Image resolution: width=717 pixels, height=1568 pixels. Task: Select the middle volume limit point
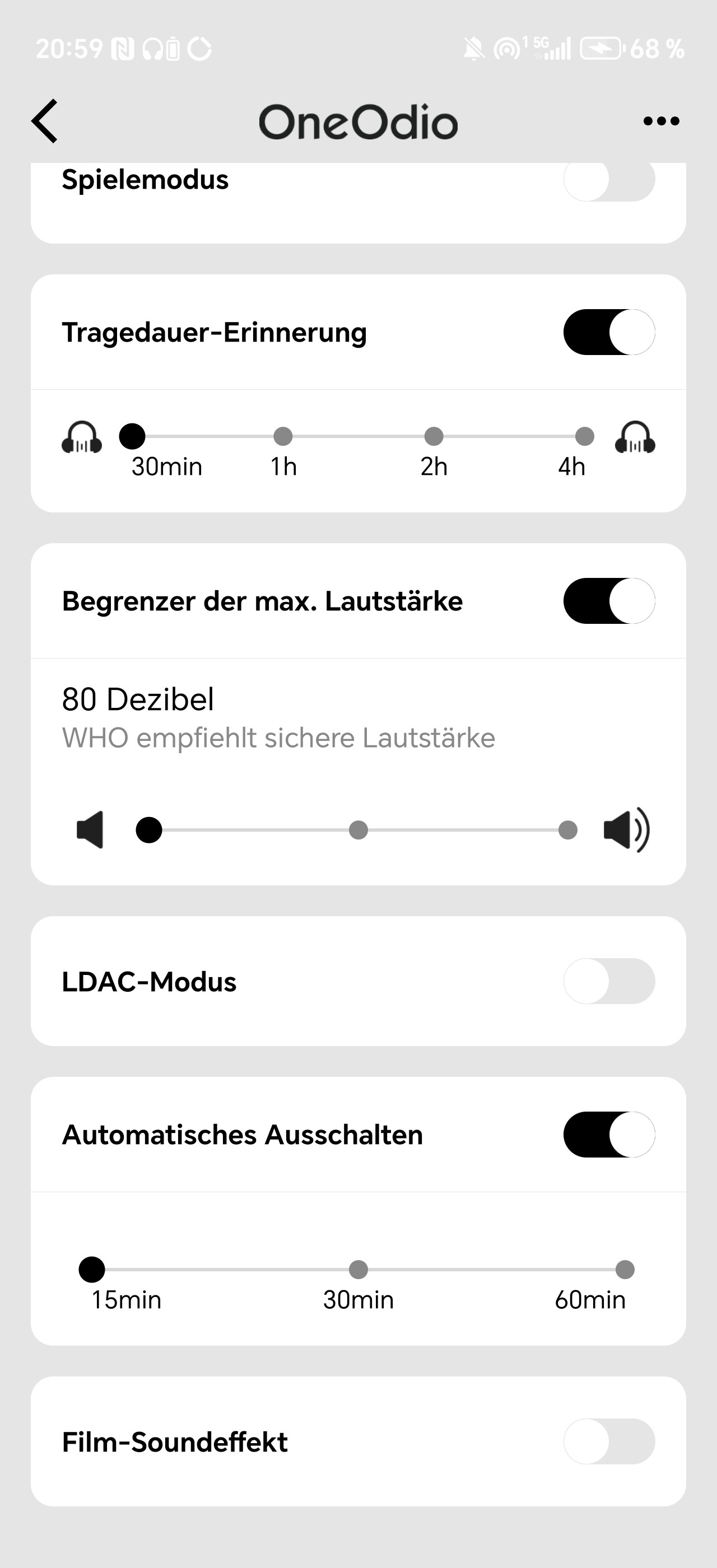pos(358,830)
